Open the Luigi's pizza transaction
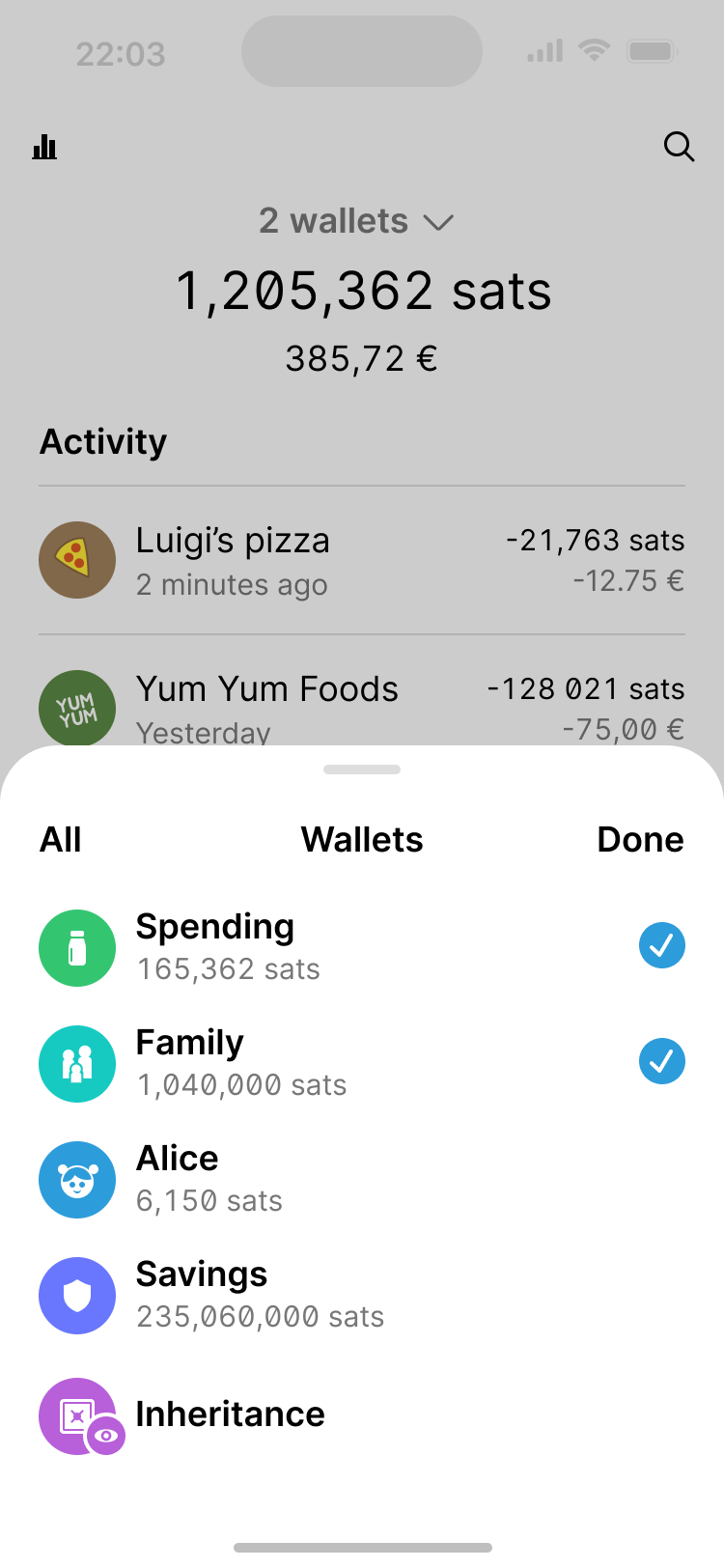Viewport: 724px width, 1568px height. pyautogui.click(x=361, y=561)
